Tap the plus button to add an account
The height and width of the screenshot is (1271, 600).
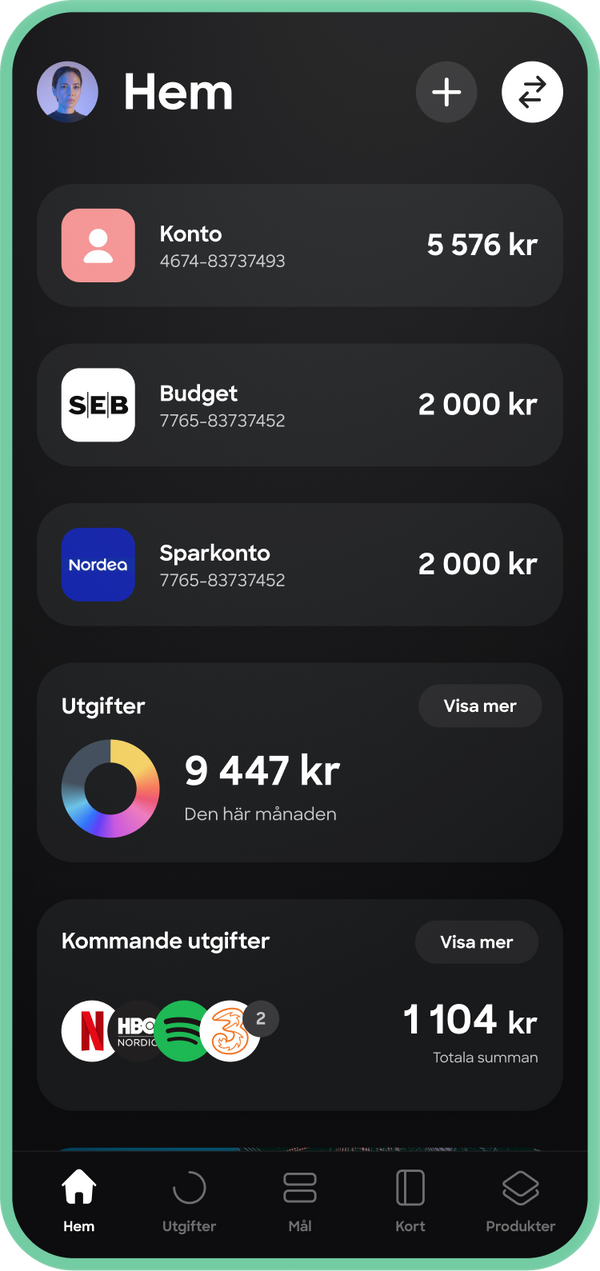(x=446, y=92)
